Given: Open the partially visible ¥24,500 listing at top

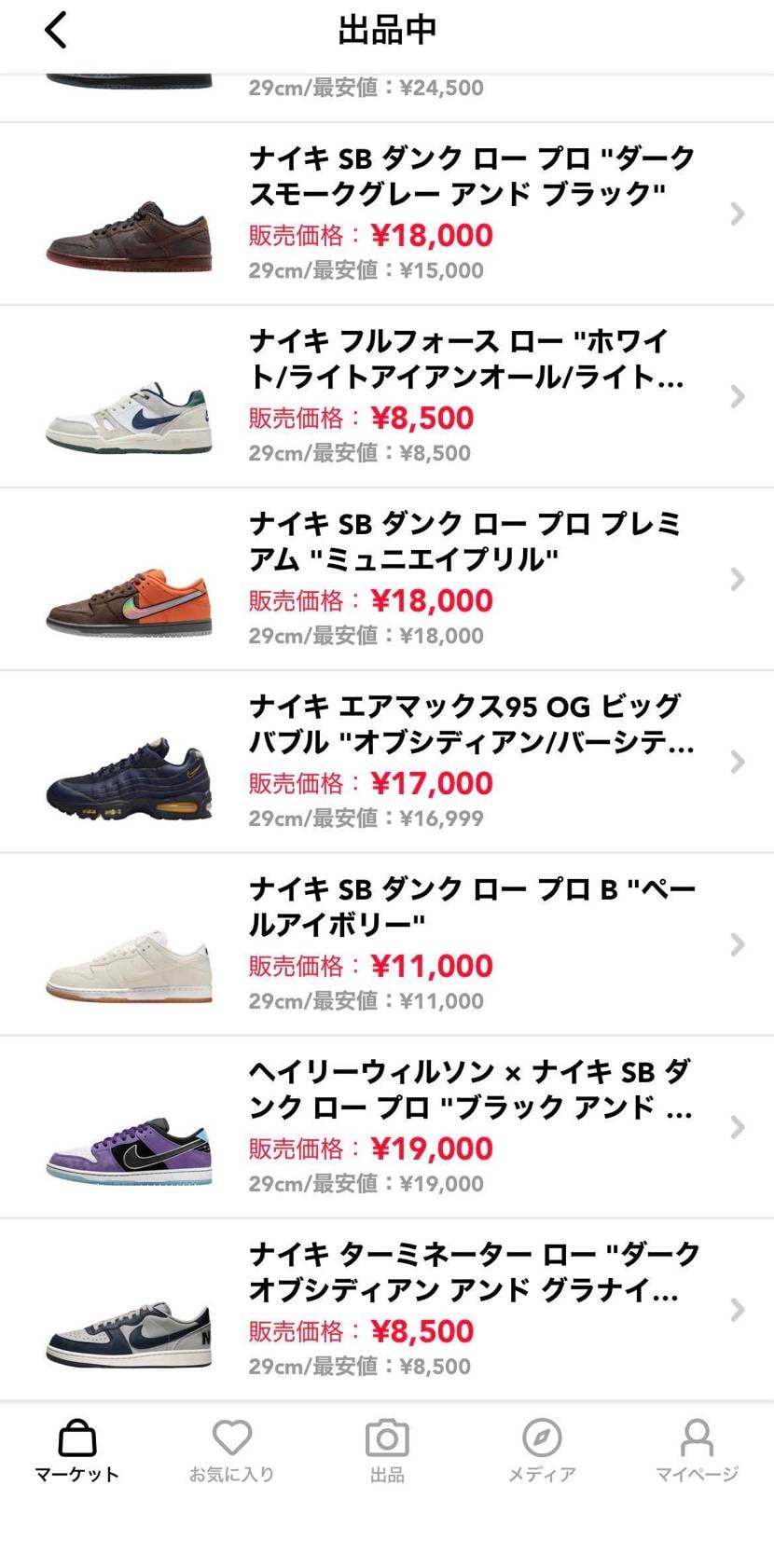Looking at the screenshot, I should (x=386, y=87).
